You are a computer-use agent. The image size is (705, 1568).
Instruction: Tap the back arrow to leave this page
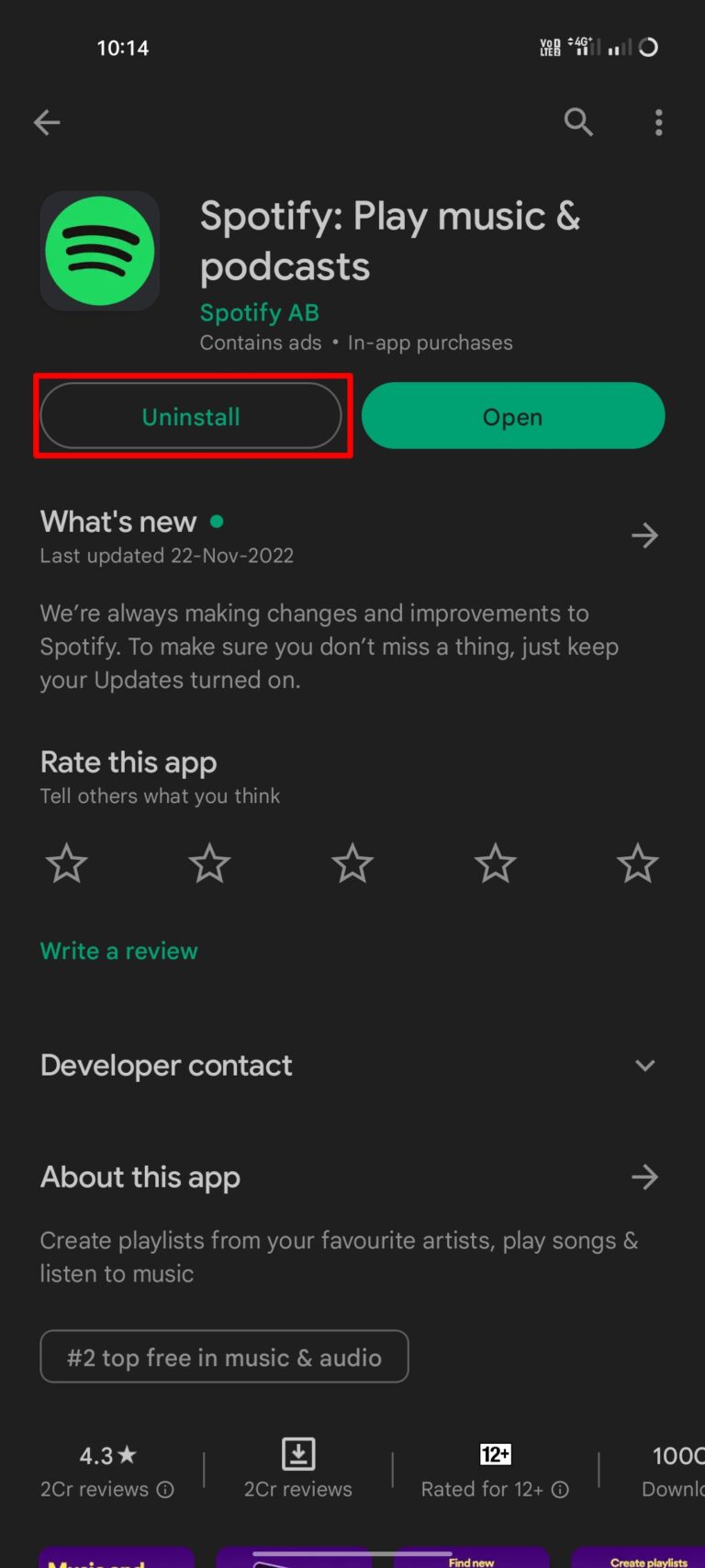[x=47, y=122]
